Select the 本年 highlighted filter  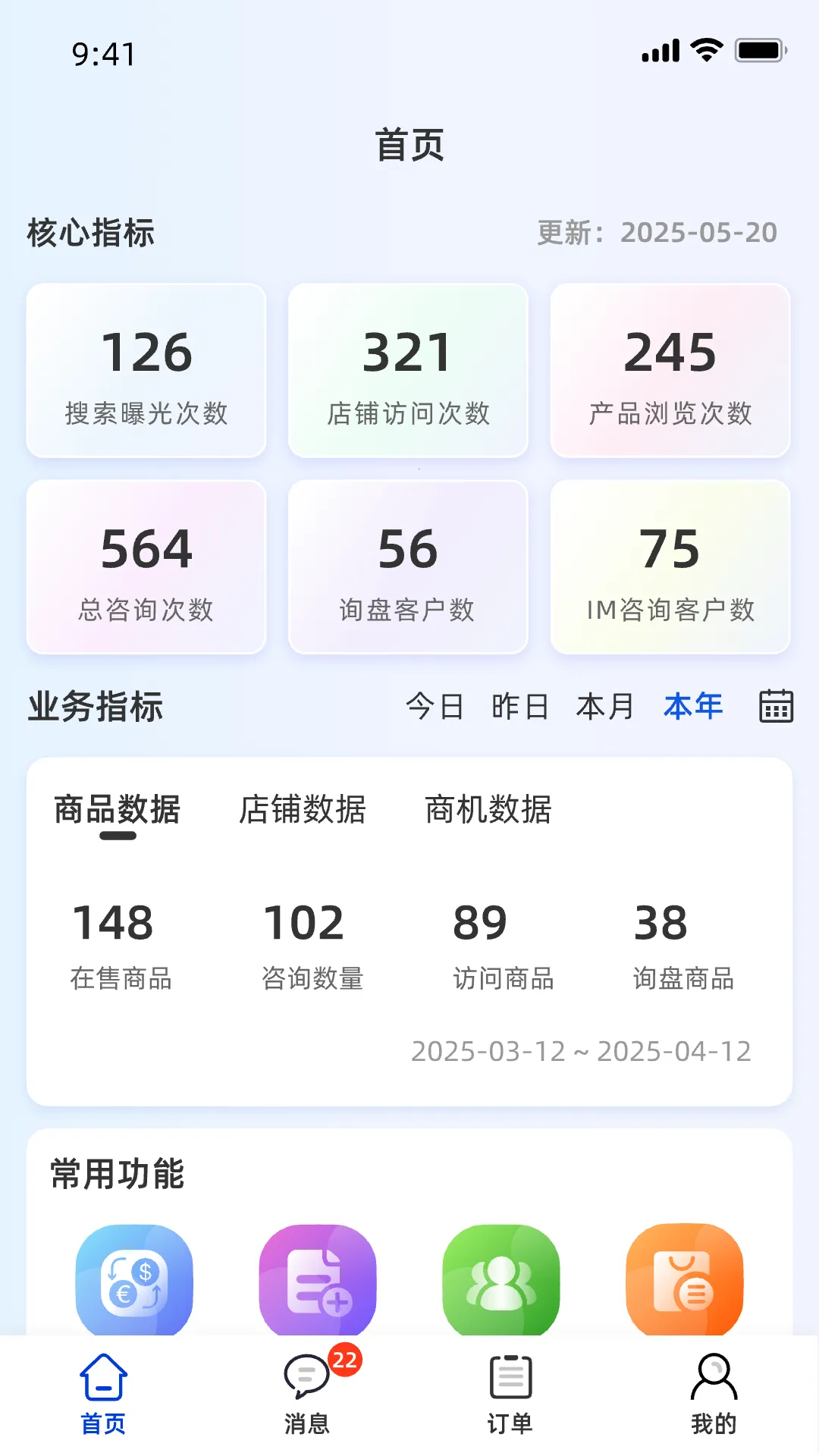[692, 706]
